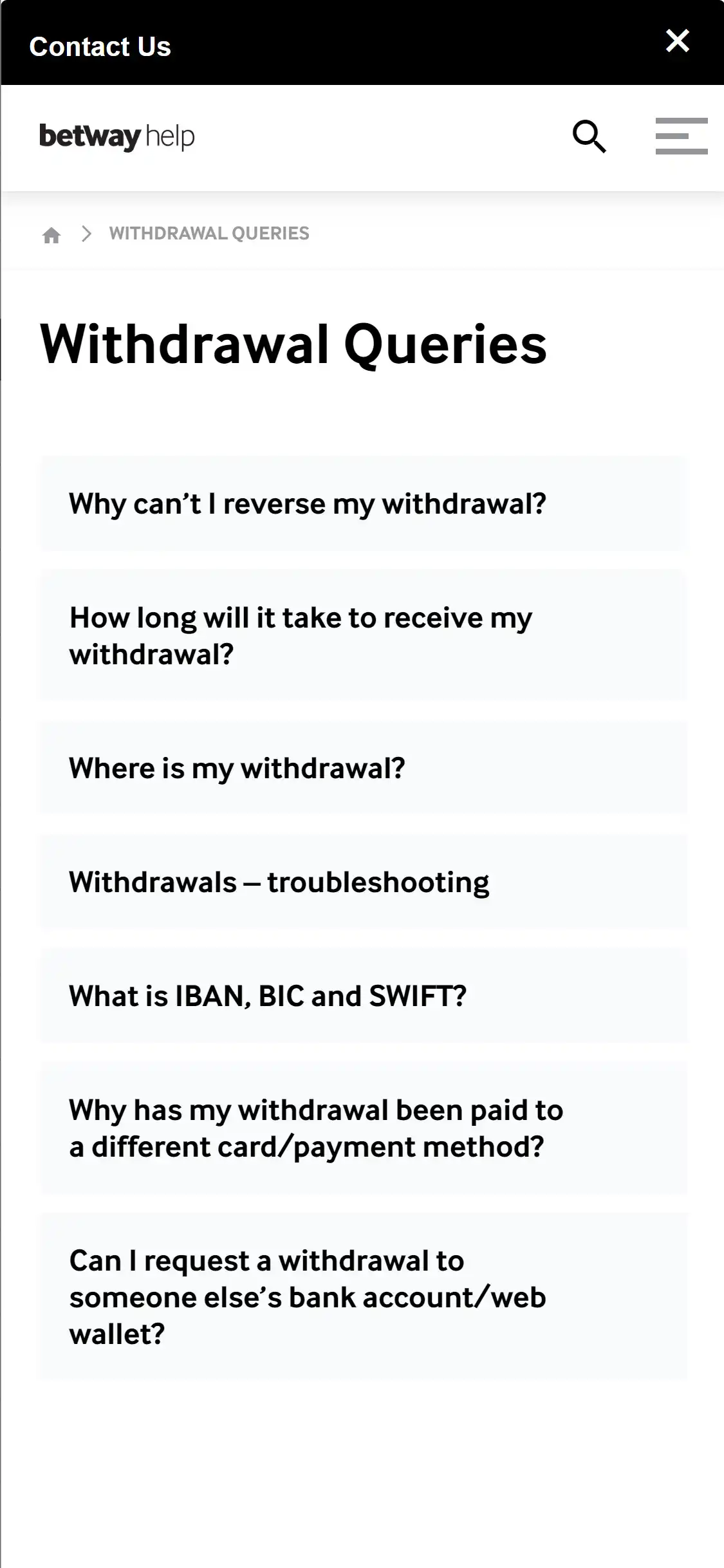Tap the Withdrawal Queries breadcrumb
Screen dimensions: 724x1568
click(x=209, y=233)
